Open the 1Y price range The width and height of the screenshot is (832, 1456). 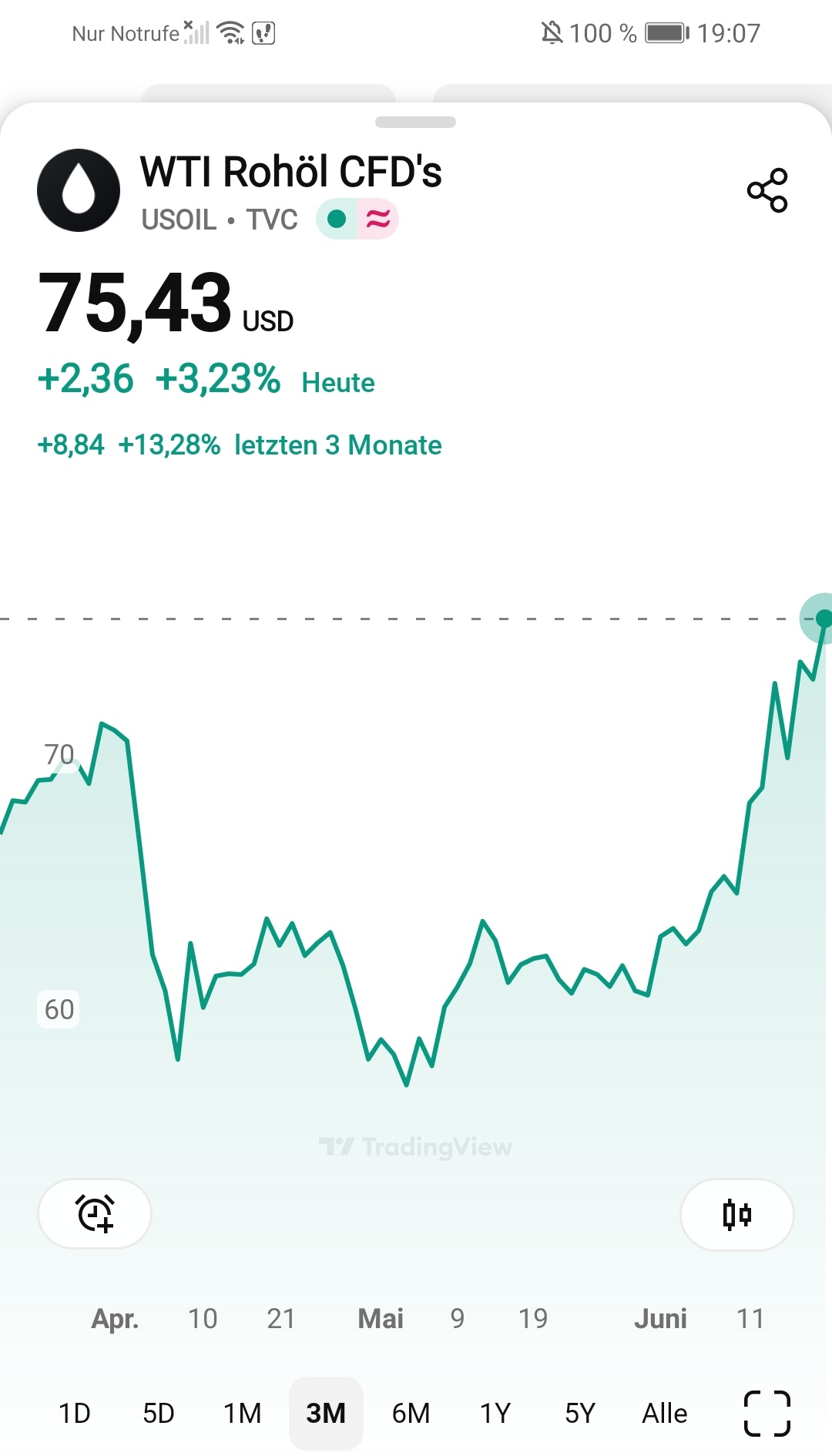(496, 1412)
